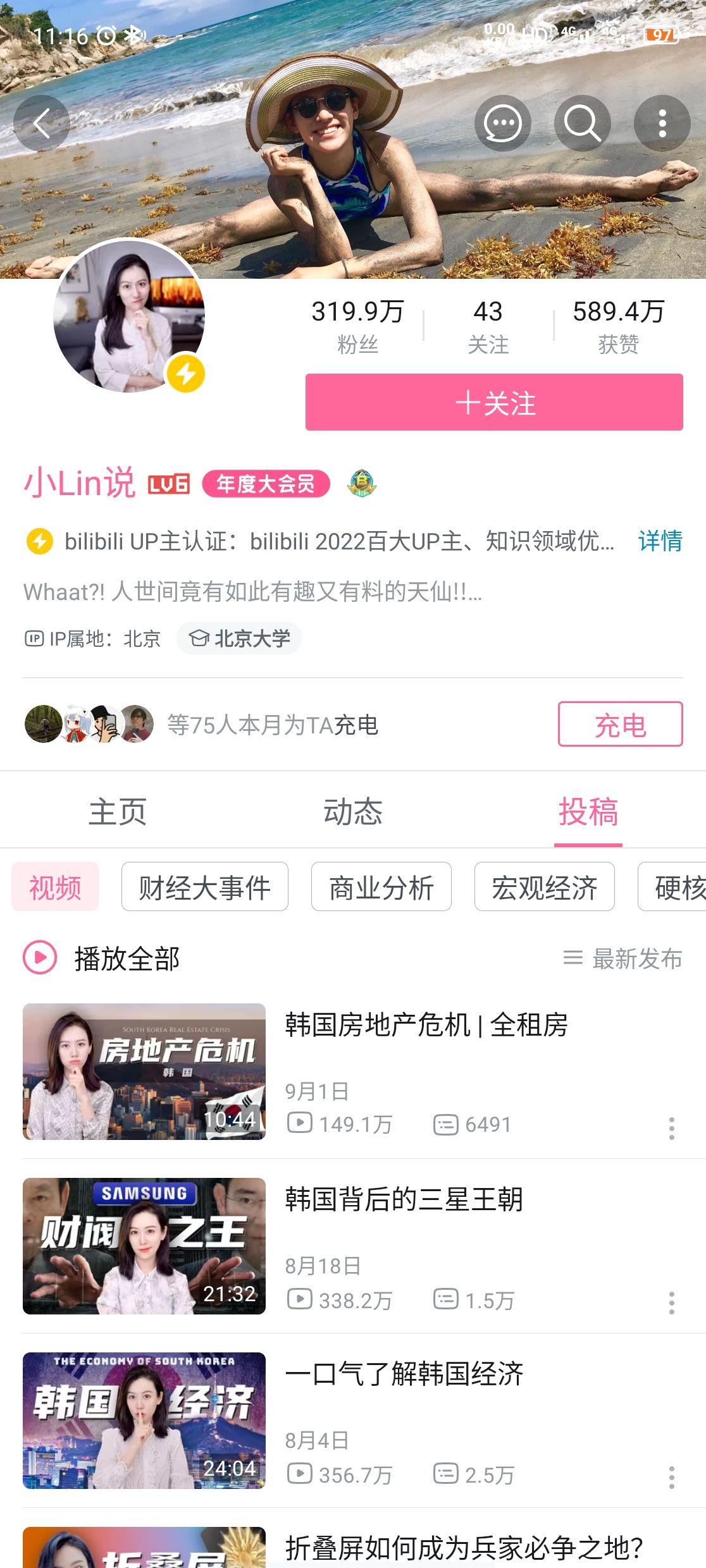The image size is (706, 1568).
Task: Select the 宏观经济 chip
Action: pyautogui.click(x=545, y=886)
